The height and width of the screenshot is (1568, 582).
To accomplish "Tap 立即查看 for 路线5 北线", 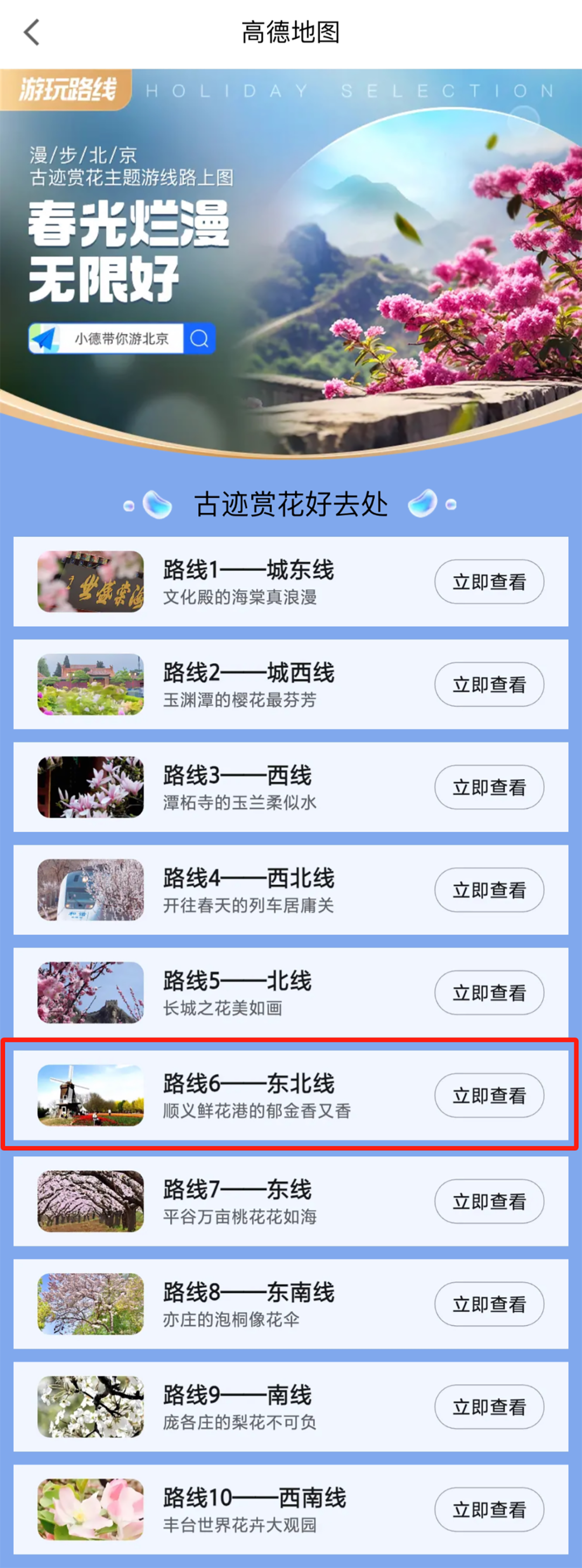I will (489, 993).
